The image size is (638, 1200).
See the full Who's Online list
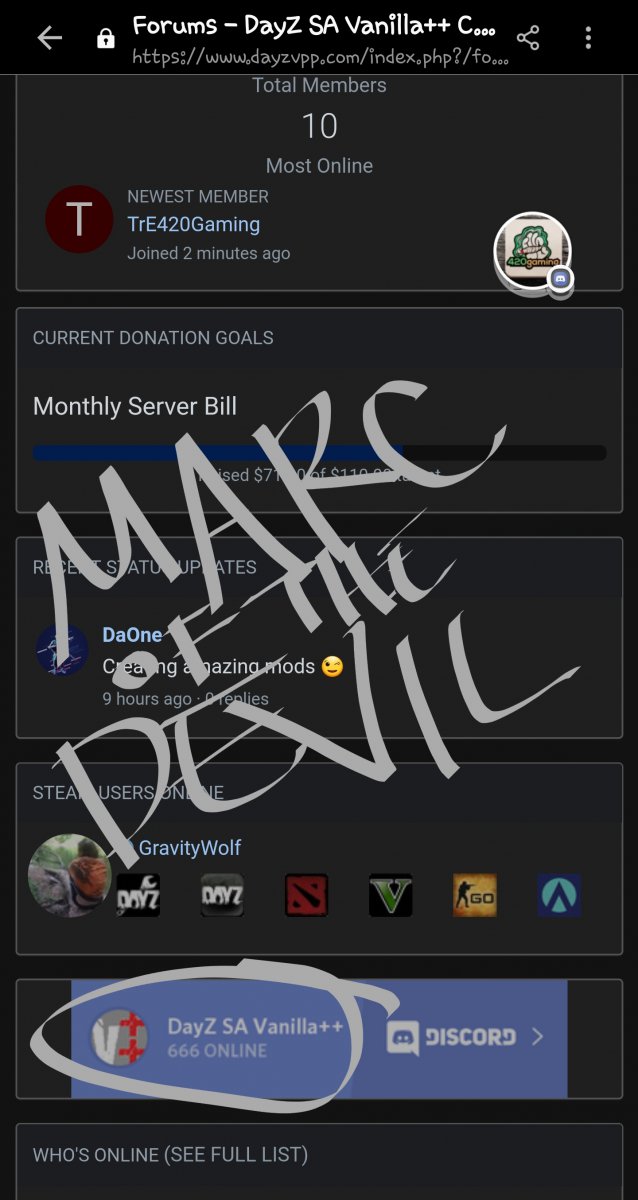[x=170, y=1155]
